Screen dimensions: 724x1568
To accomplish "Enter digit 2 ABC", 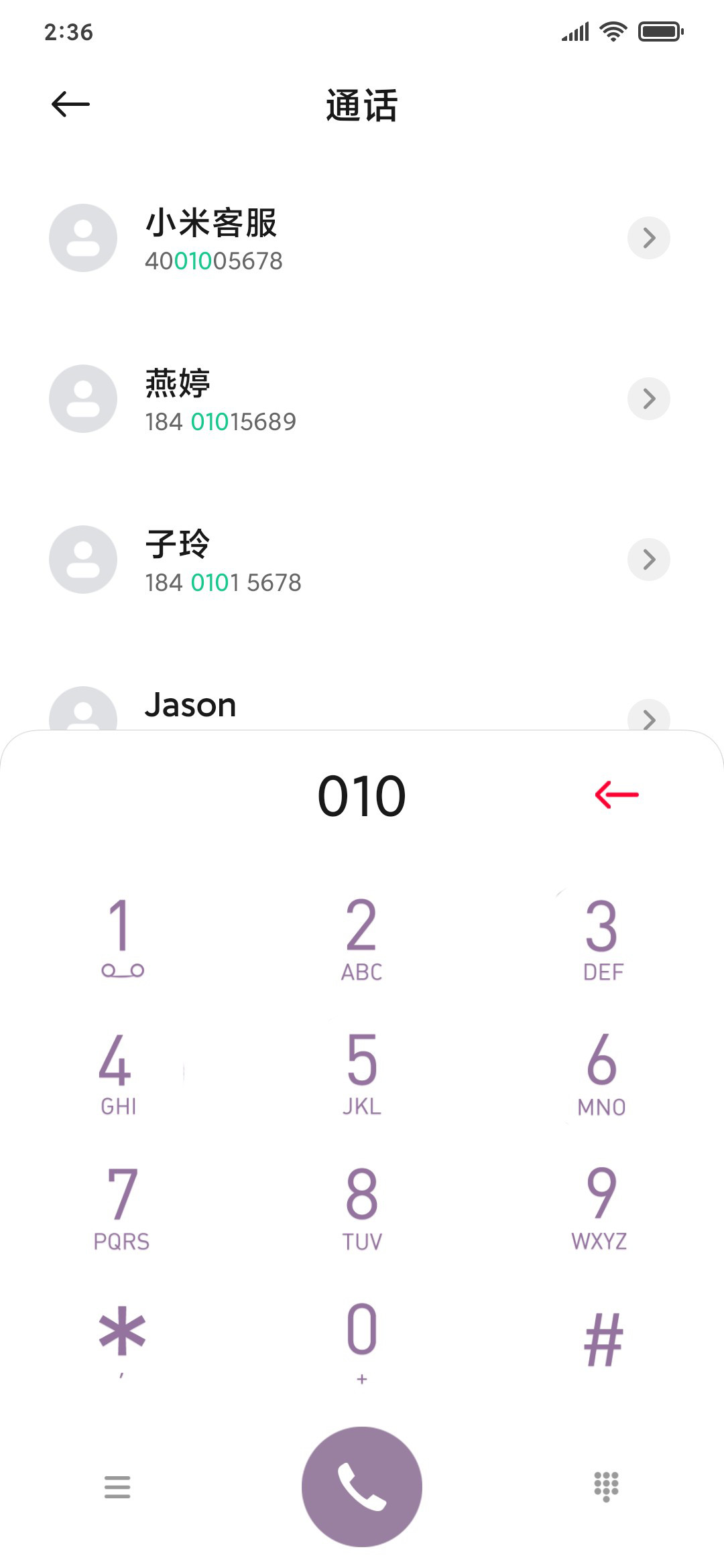I will [362, 937].
